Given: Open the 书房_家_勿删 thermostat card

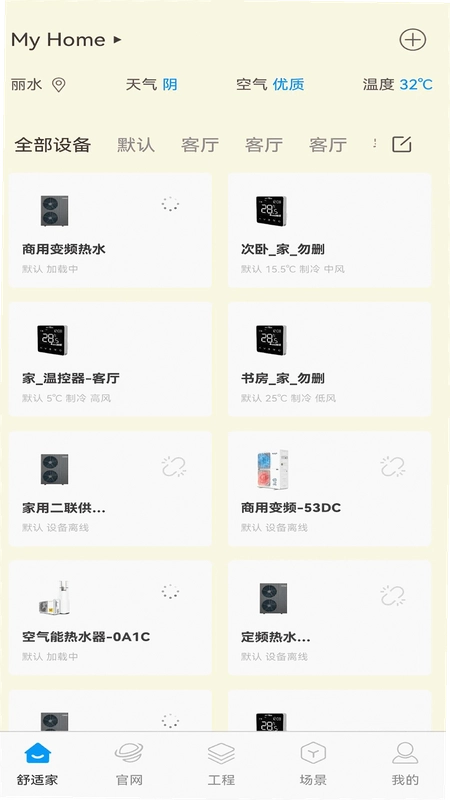Looking at the screenshot, I should [x=329, y=359].
